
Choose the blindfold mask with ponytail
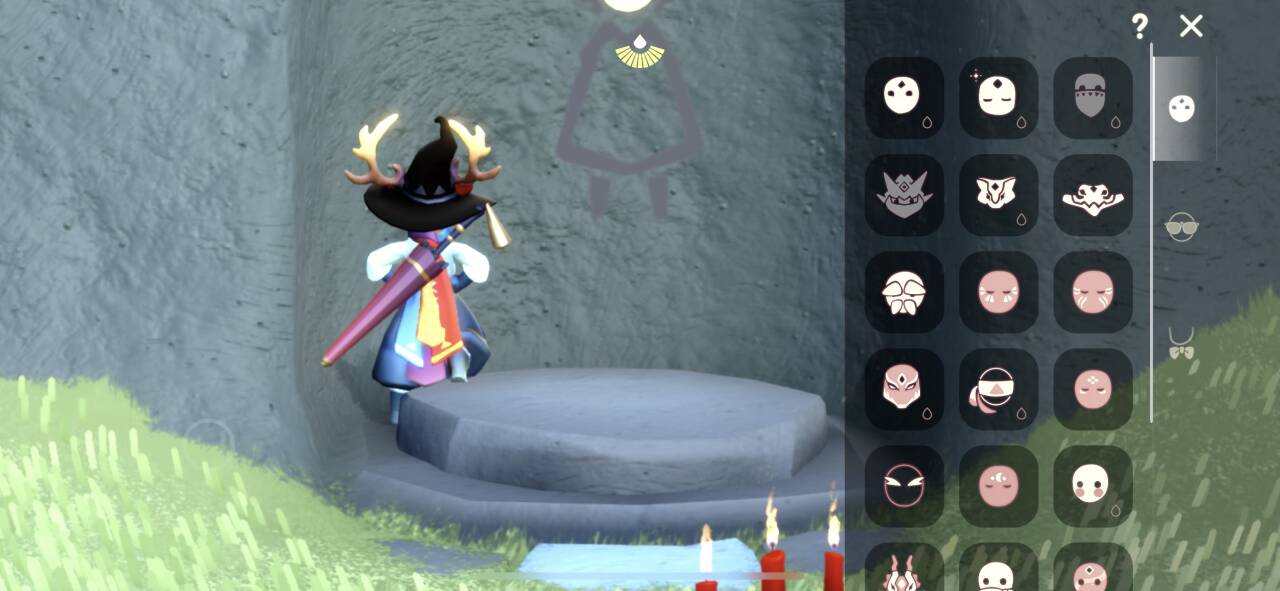[998, 388]
